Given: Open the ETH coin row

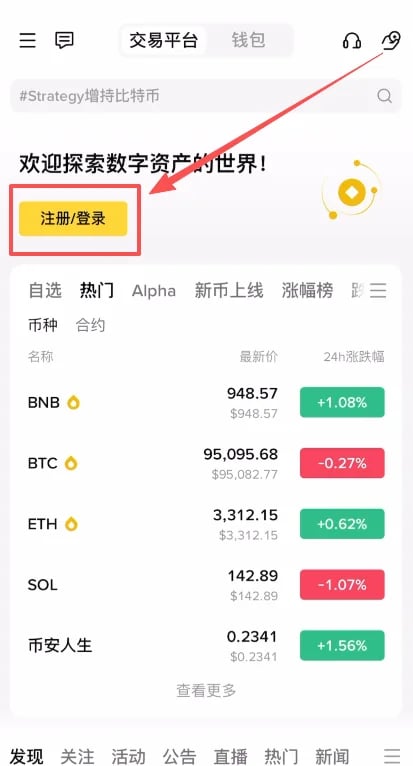Looking at the screenshot, I should [x=206, y=524].
